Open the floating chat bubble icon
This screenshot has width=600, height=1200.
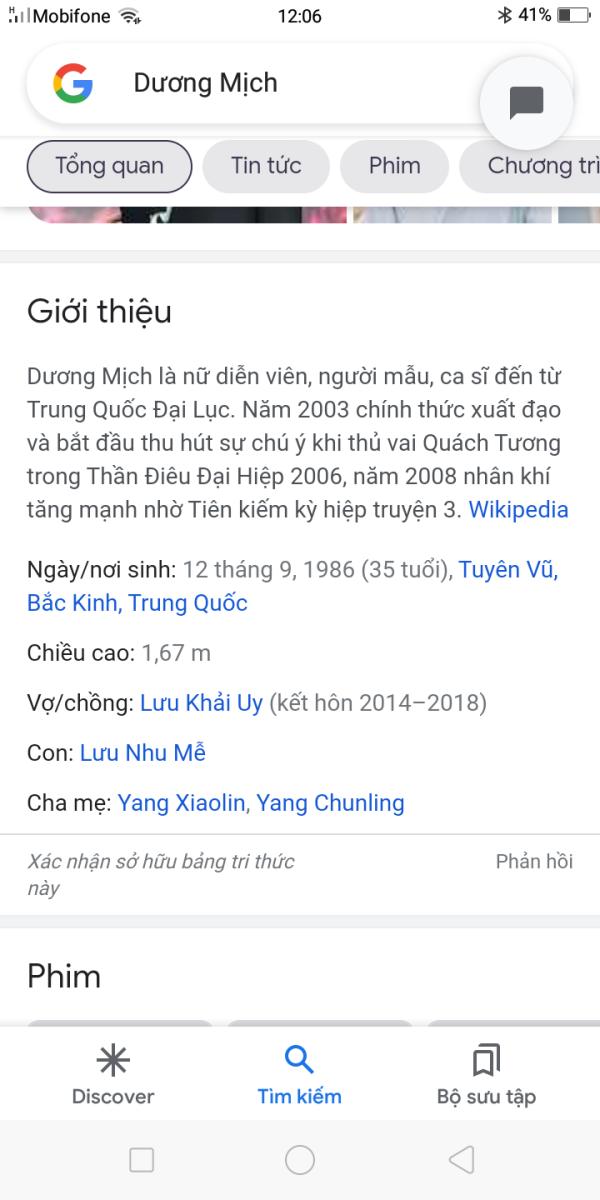[x=526, y=102]
